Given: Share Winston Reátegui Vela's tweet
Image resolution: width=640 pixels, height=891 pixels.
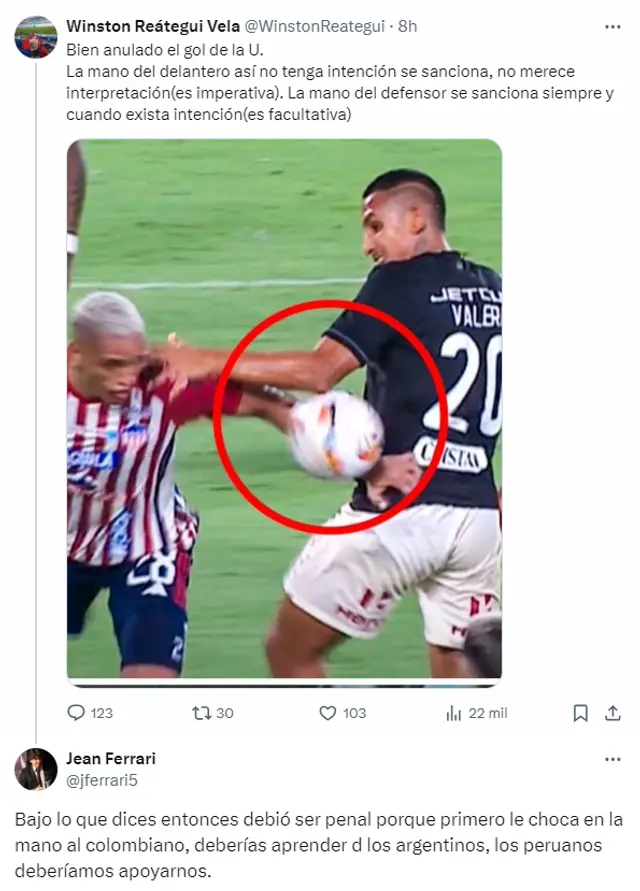Looking at the screenshot, I should click(613, 713).
